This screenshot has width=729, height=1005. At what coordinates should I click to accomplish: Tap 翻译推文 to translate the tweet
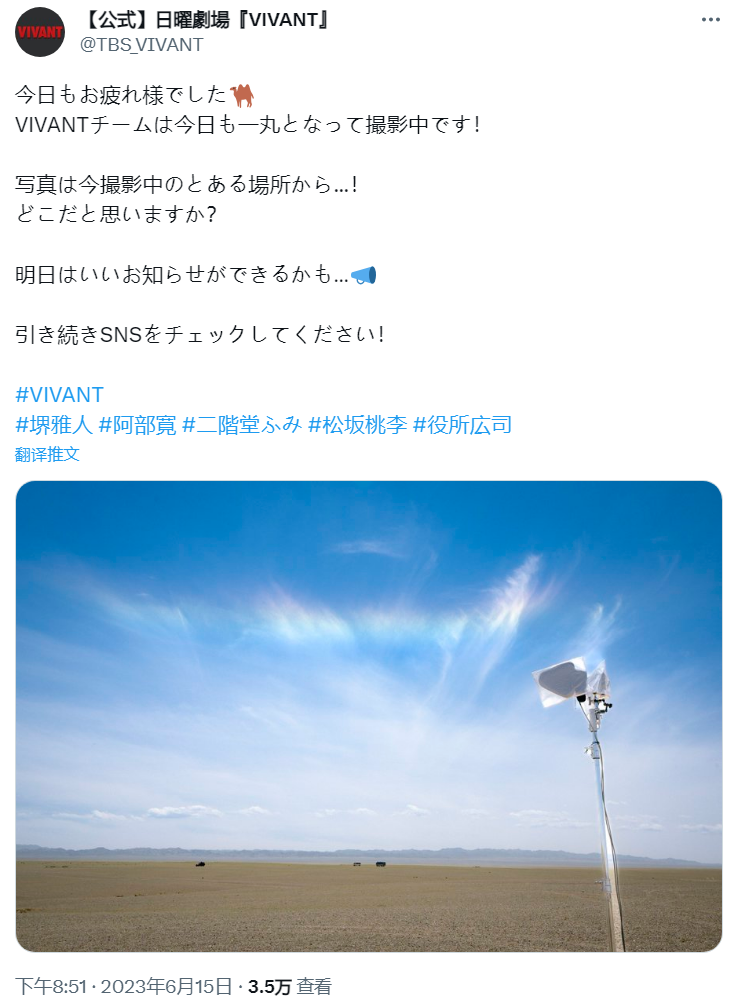[47, 454]
